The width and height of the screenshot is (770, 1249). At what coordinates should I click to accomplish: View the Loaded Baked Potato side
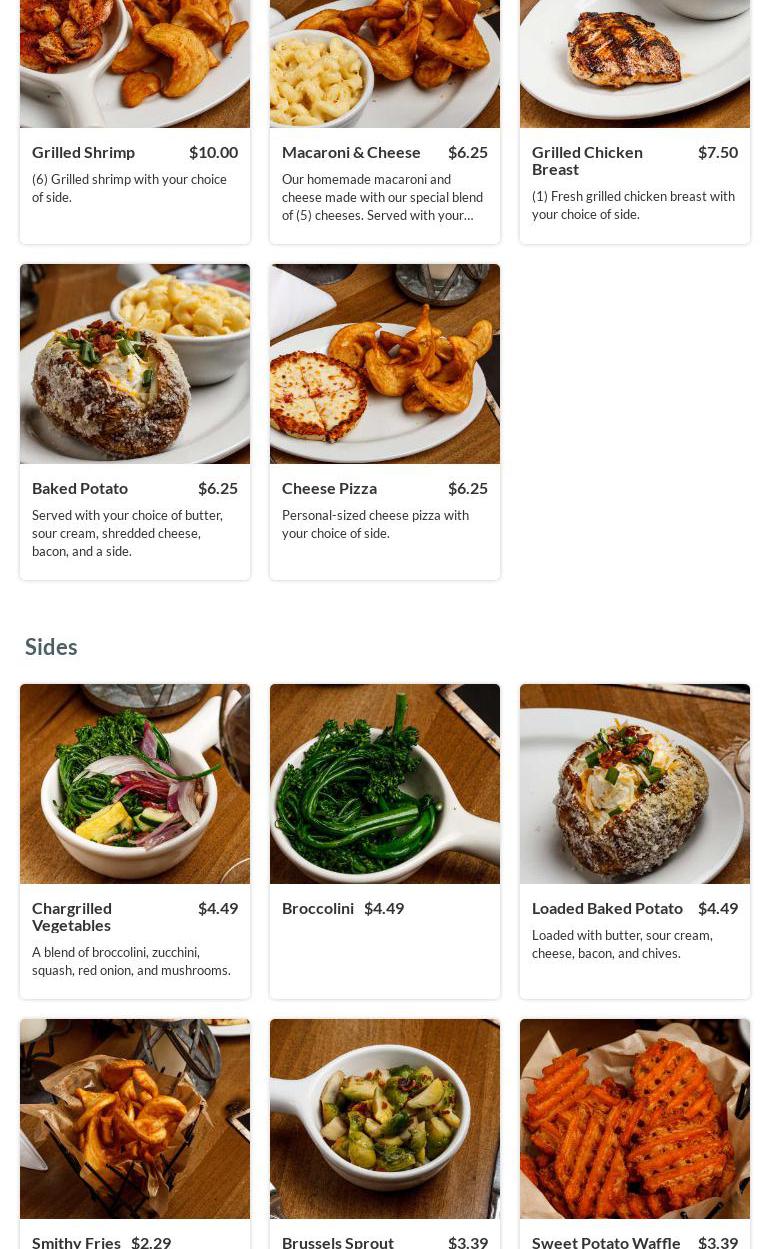tap(634, 840)
